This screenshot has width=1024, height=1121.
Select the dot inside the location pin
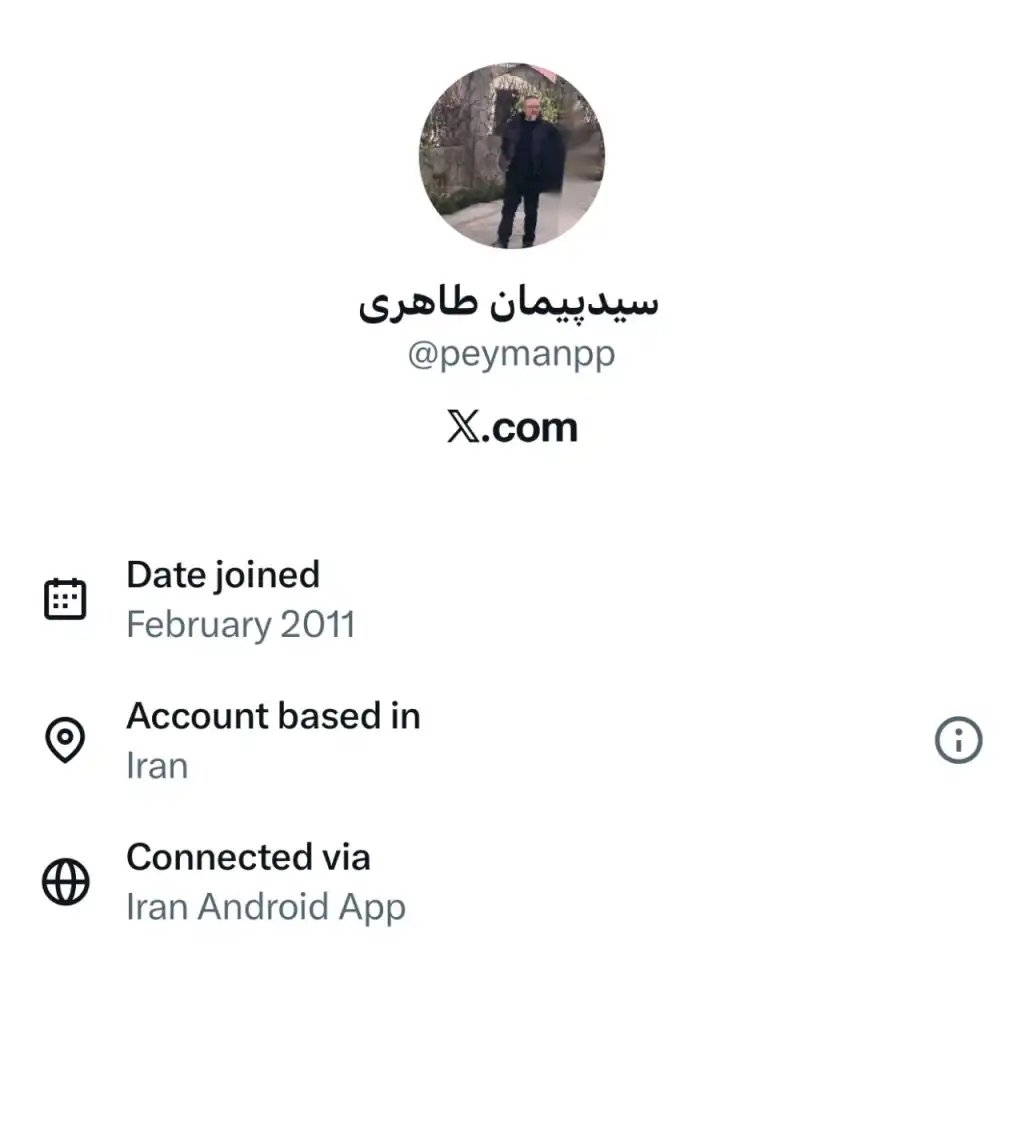coord(63,736)
